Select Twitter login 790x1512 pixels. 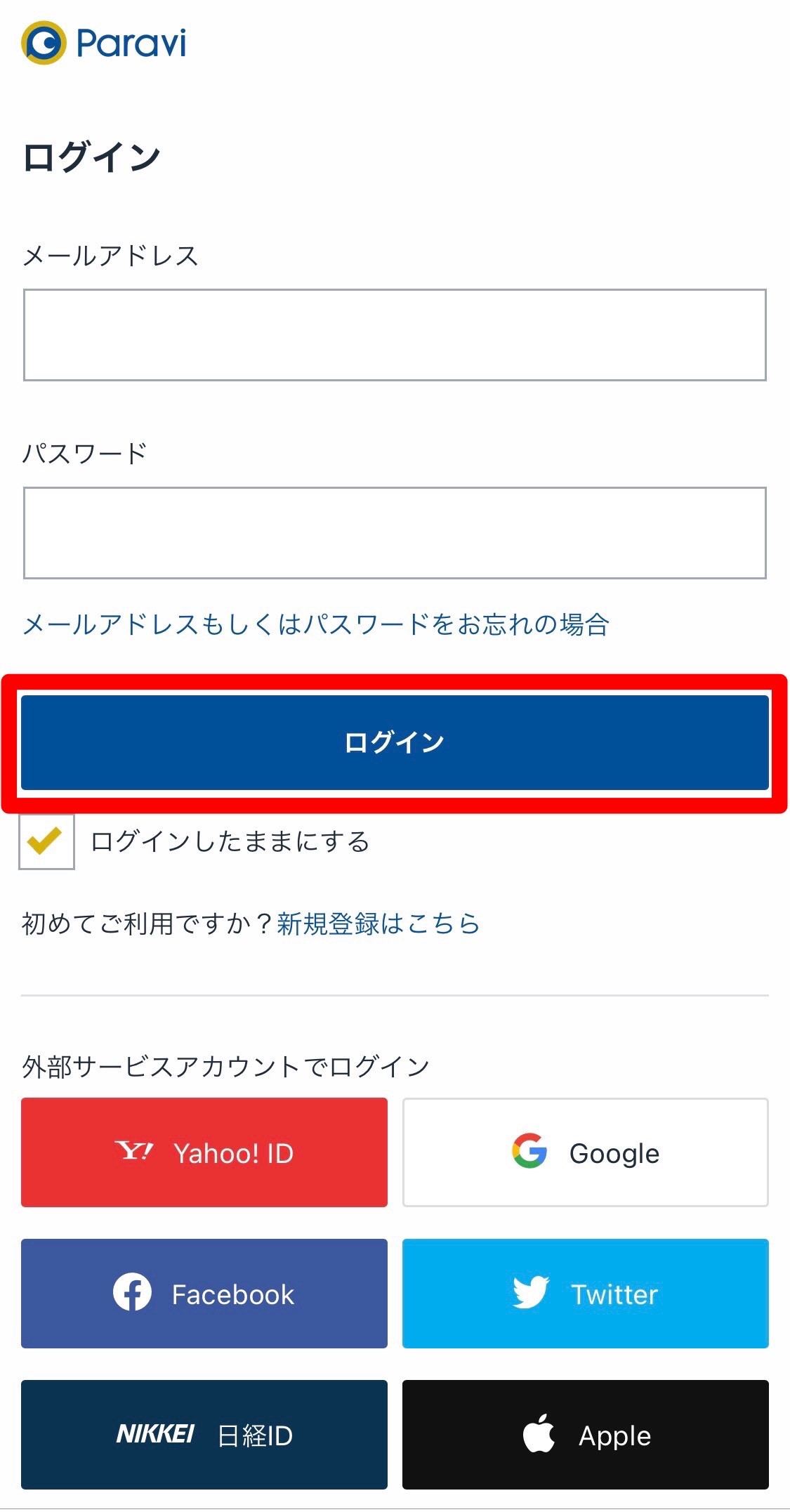point(586,1294)
